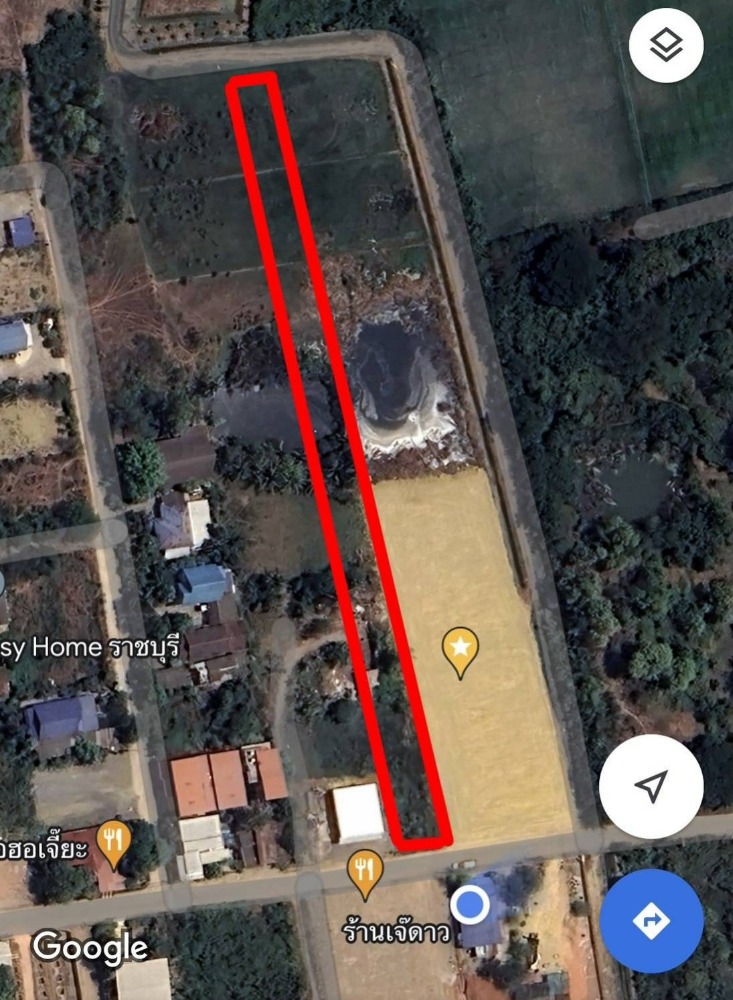Open the map layers selector
Image resolution: width=733 pixels, height=1000 pixels.
click(666, 45)
